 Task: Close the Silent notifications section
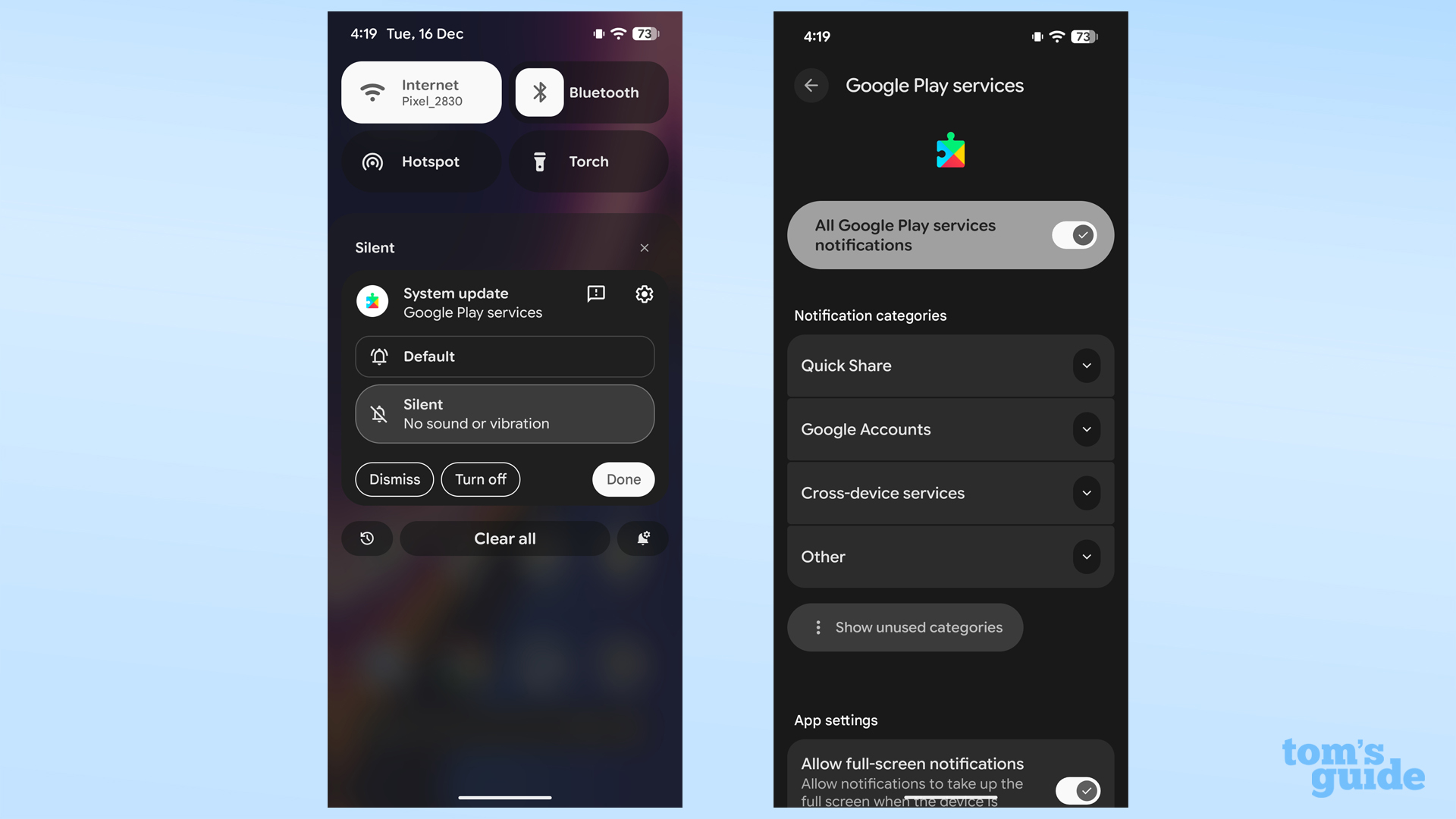(x=644, y=248)
